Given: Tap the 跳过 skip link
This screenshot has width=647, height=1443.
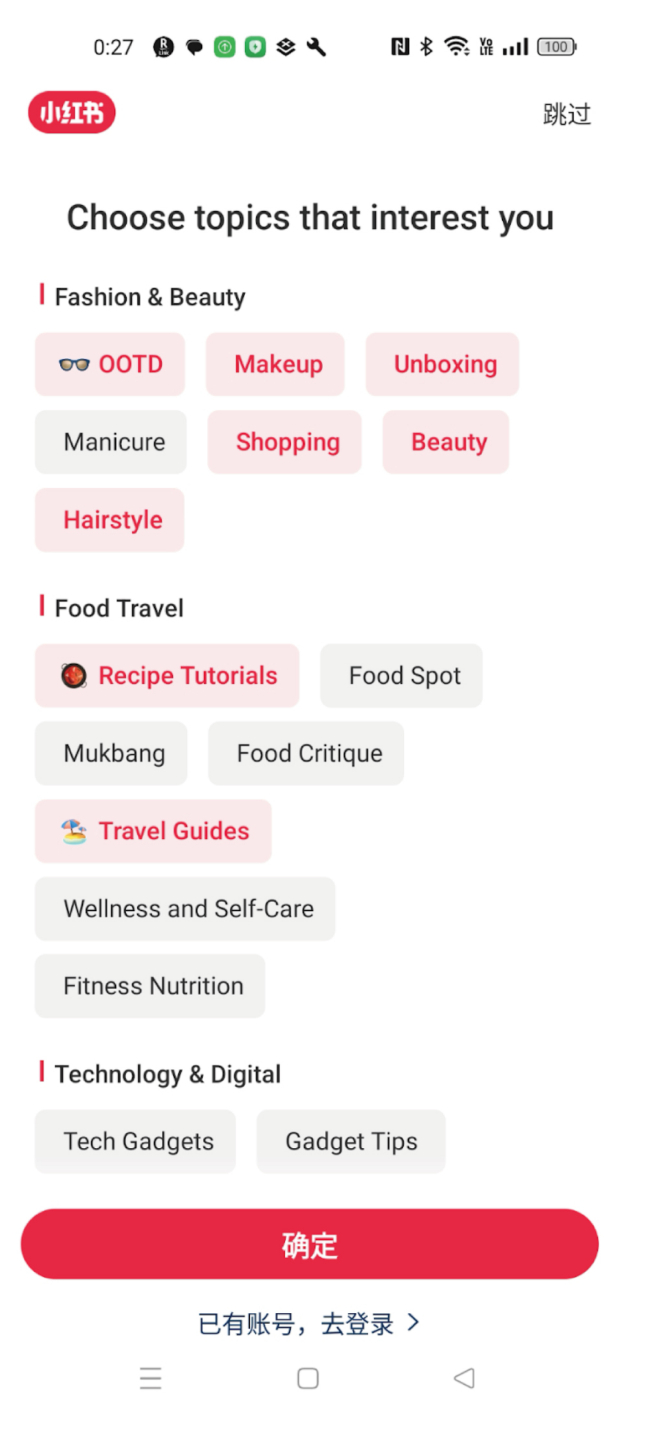Looking at the screenshot, I should coord(567,114).
